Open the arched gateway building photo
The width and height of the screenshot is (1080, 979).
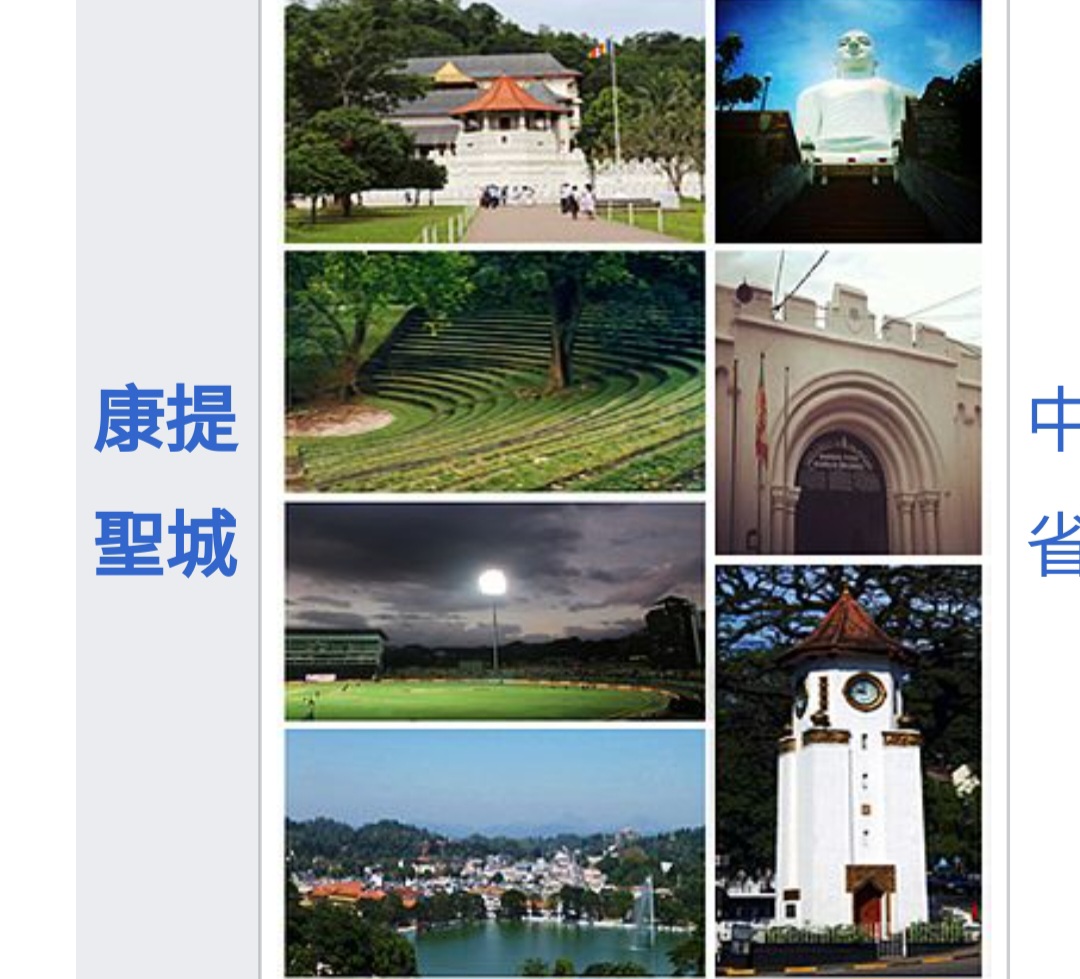click(x=848, y=402)
